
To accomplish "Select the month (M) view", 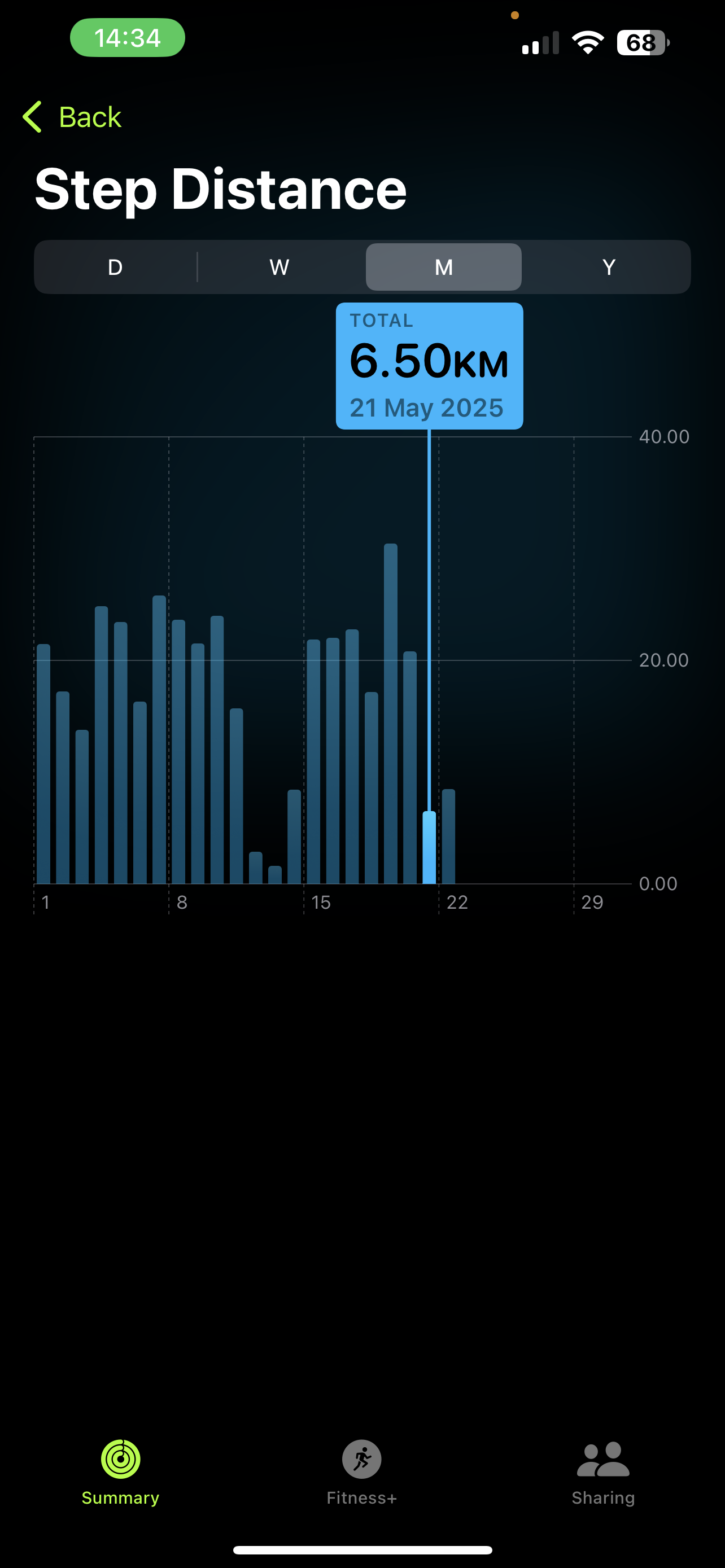I will pyautogui.click(x=443, y=267).
